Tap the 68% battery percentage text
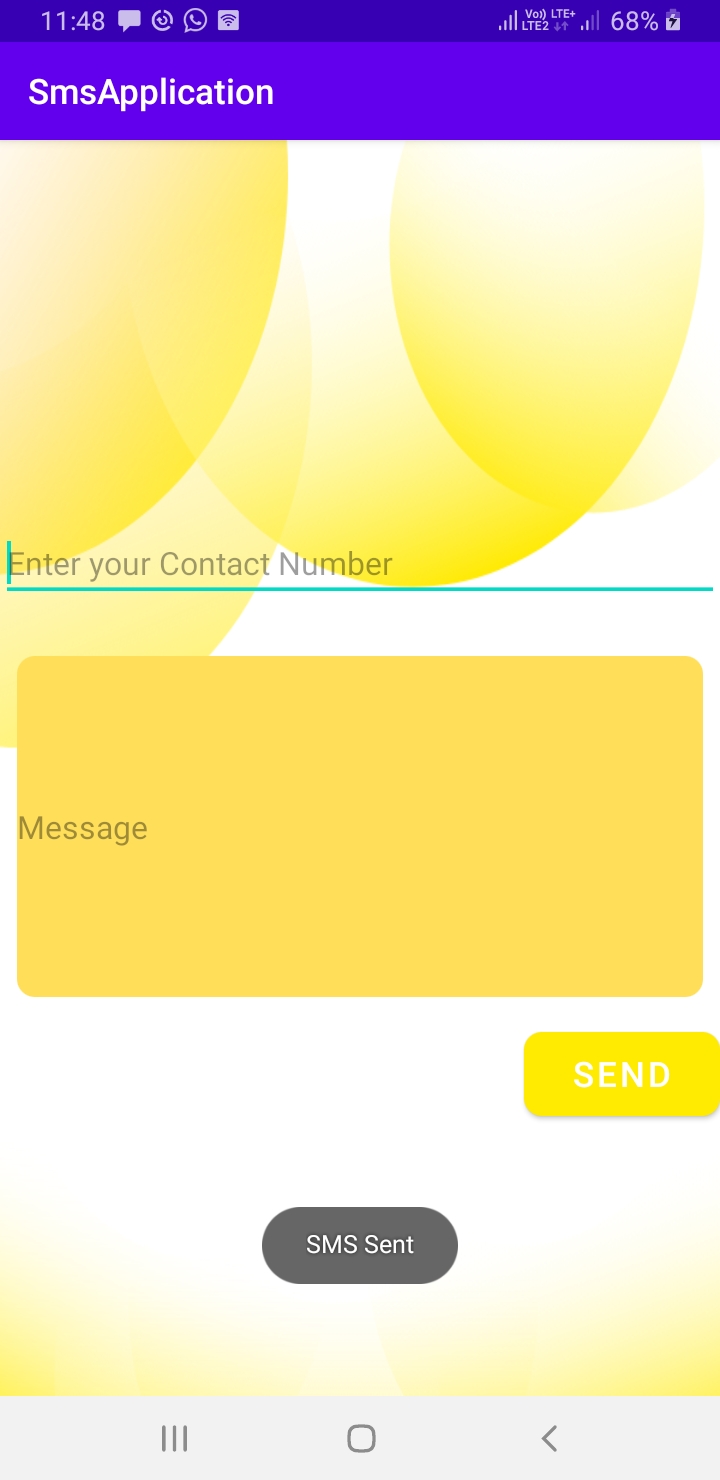This screenshot has height=1480, width=720. coord(635,20)
